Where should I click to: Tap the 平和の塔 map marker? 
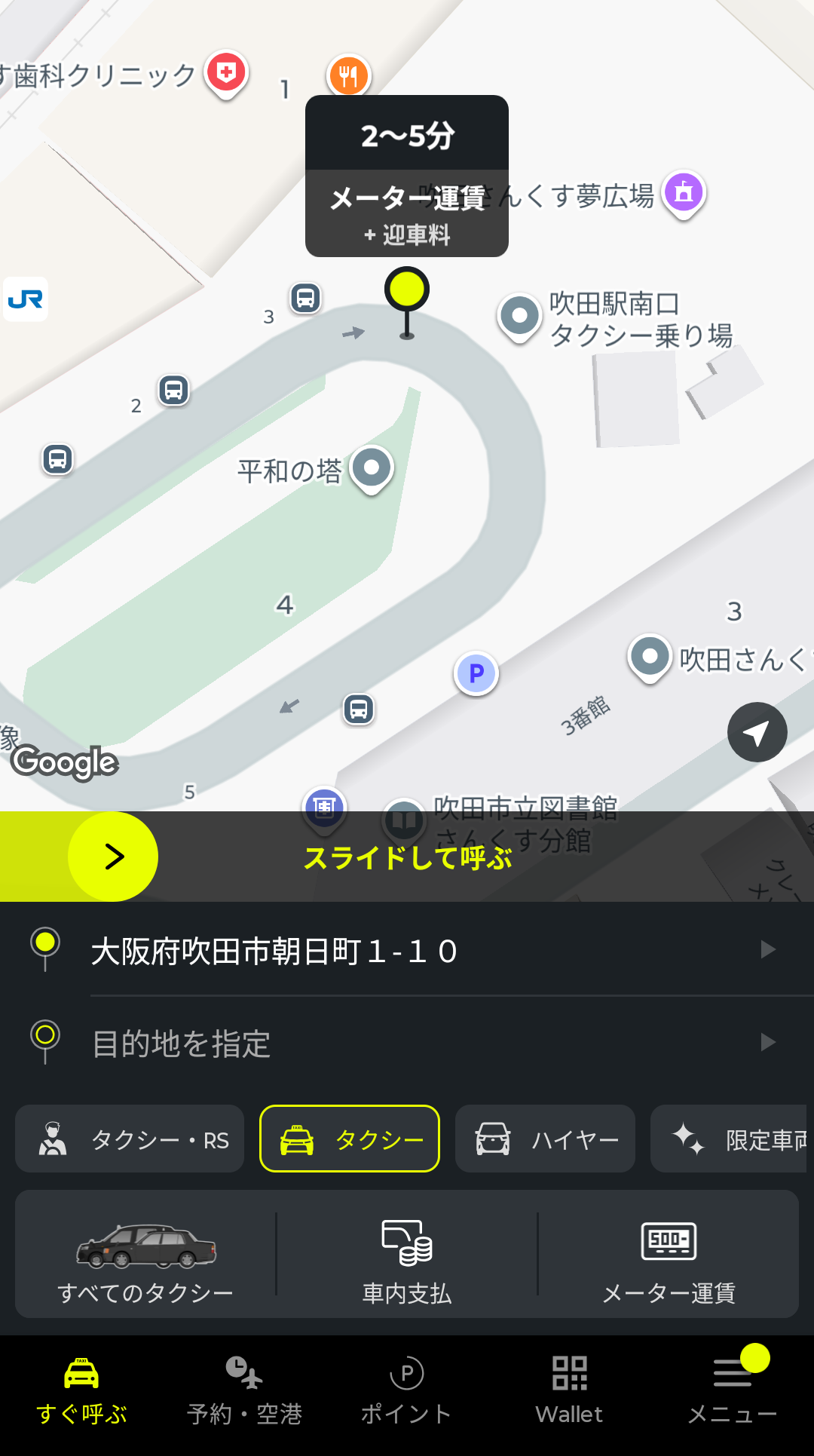[372, 468]
